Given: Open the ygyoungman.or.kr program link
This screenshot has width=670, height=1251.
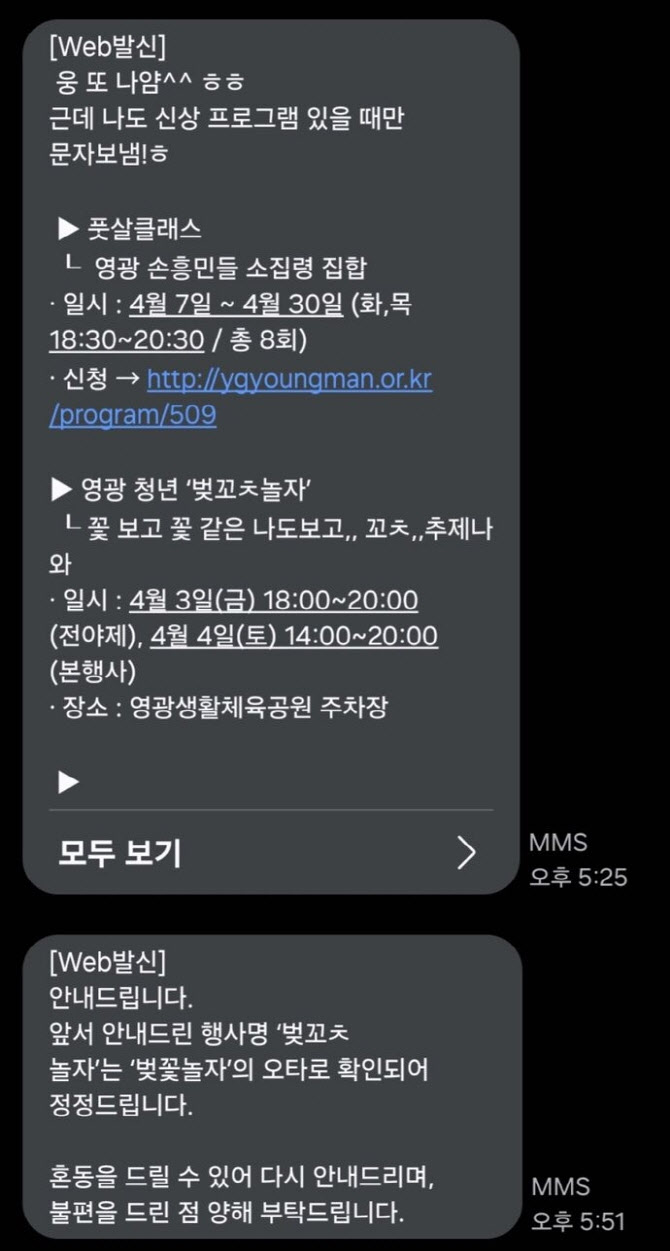Looking at the screenshot, I should pos(240,397).
